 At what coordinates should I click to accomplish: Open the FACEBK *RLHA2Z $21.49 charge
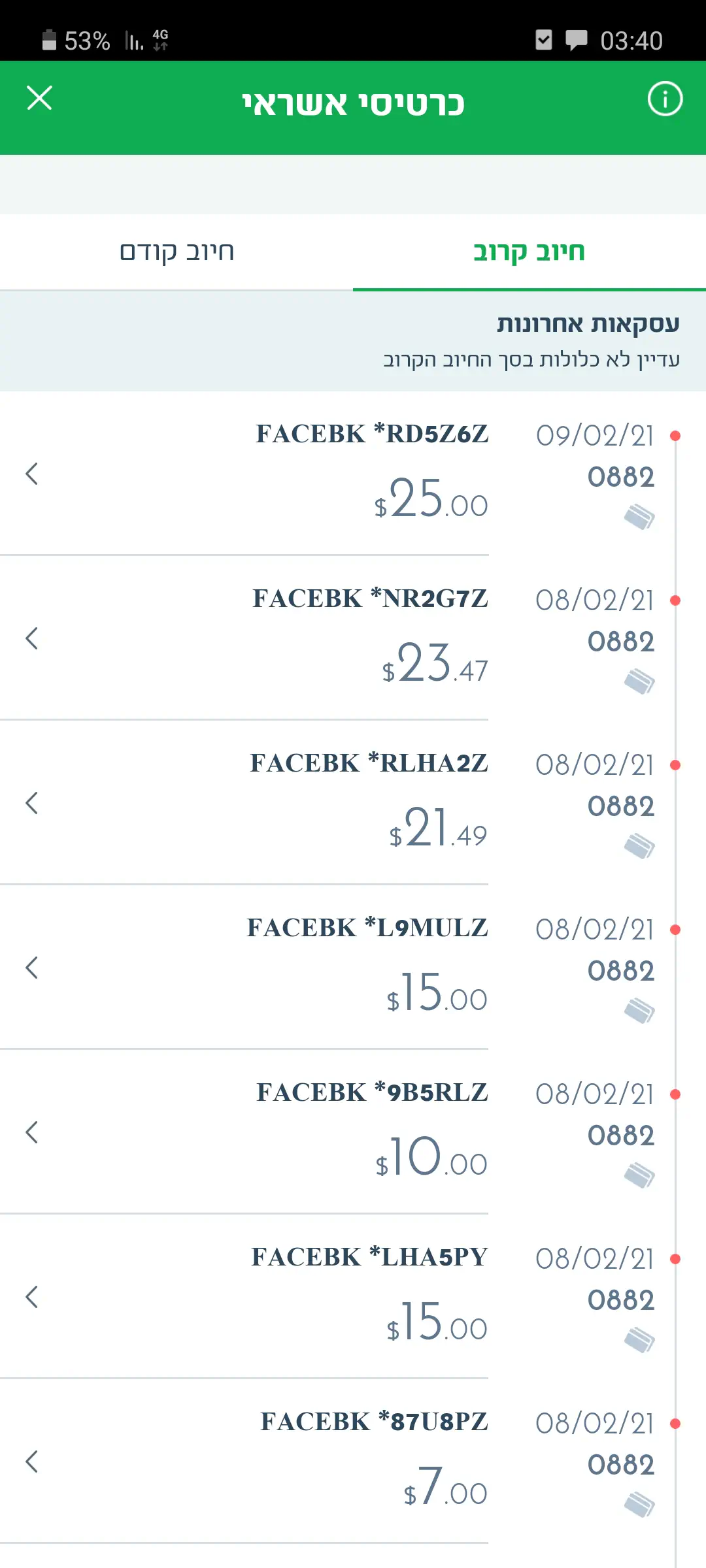(x=353, y=803)
